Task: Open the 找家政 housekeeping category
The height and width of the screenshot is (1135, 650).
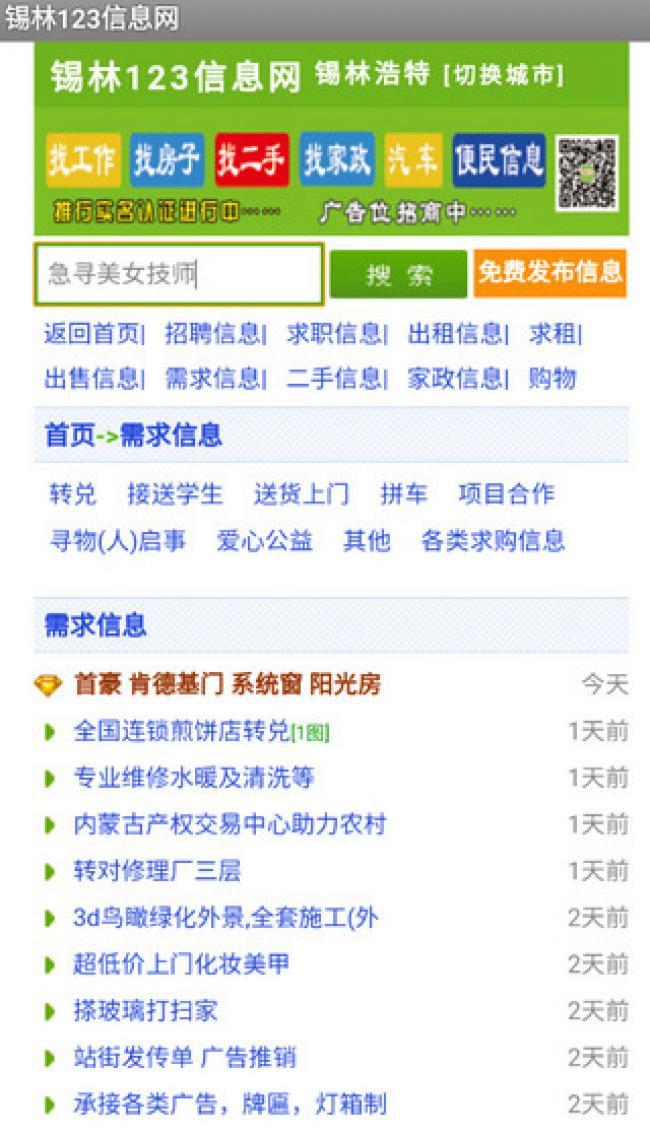Action: [x=337, y=160]
